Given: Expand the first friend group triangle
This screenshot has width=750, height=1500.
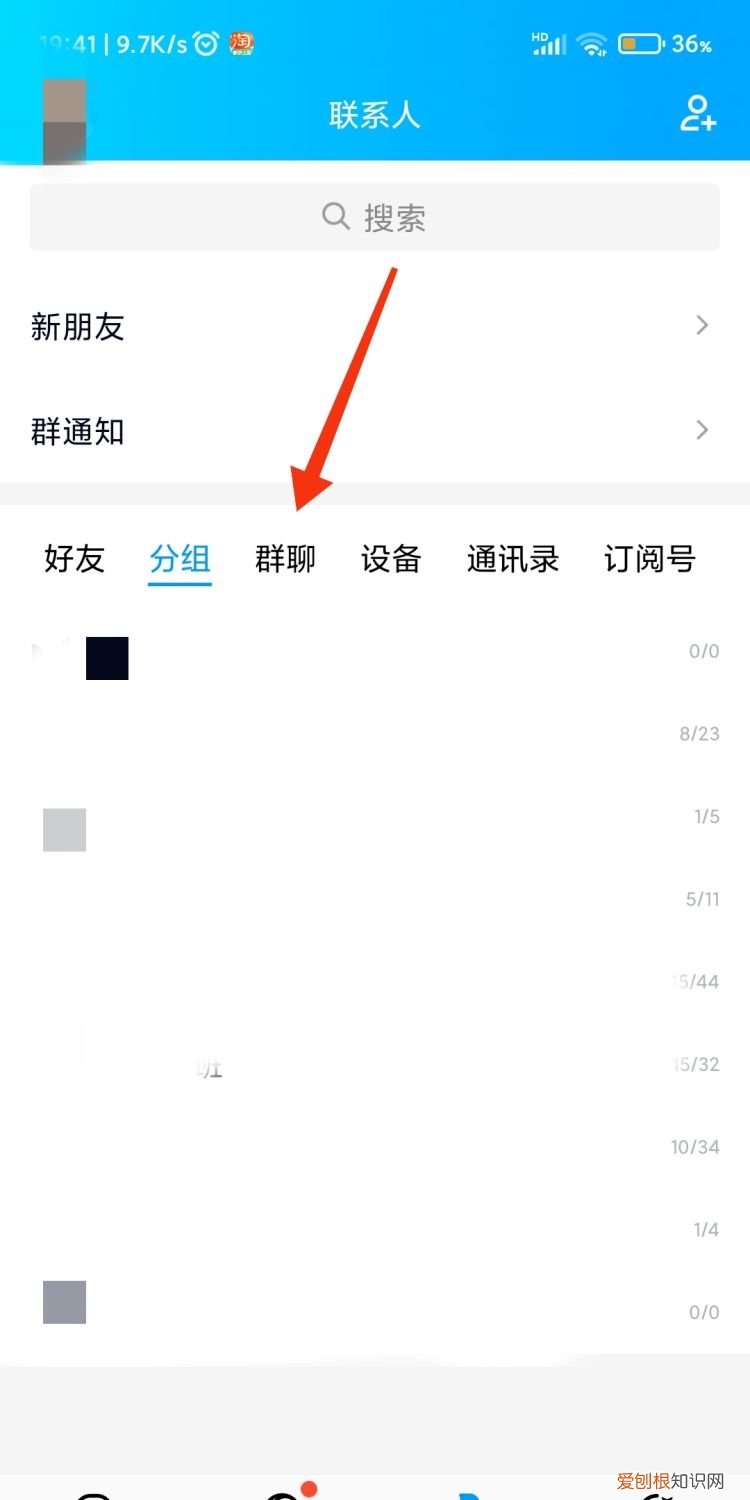Looking at the screenshot, I should click(x=37, y=651).
